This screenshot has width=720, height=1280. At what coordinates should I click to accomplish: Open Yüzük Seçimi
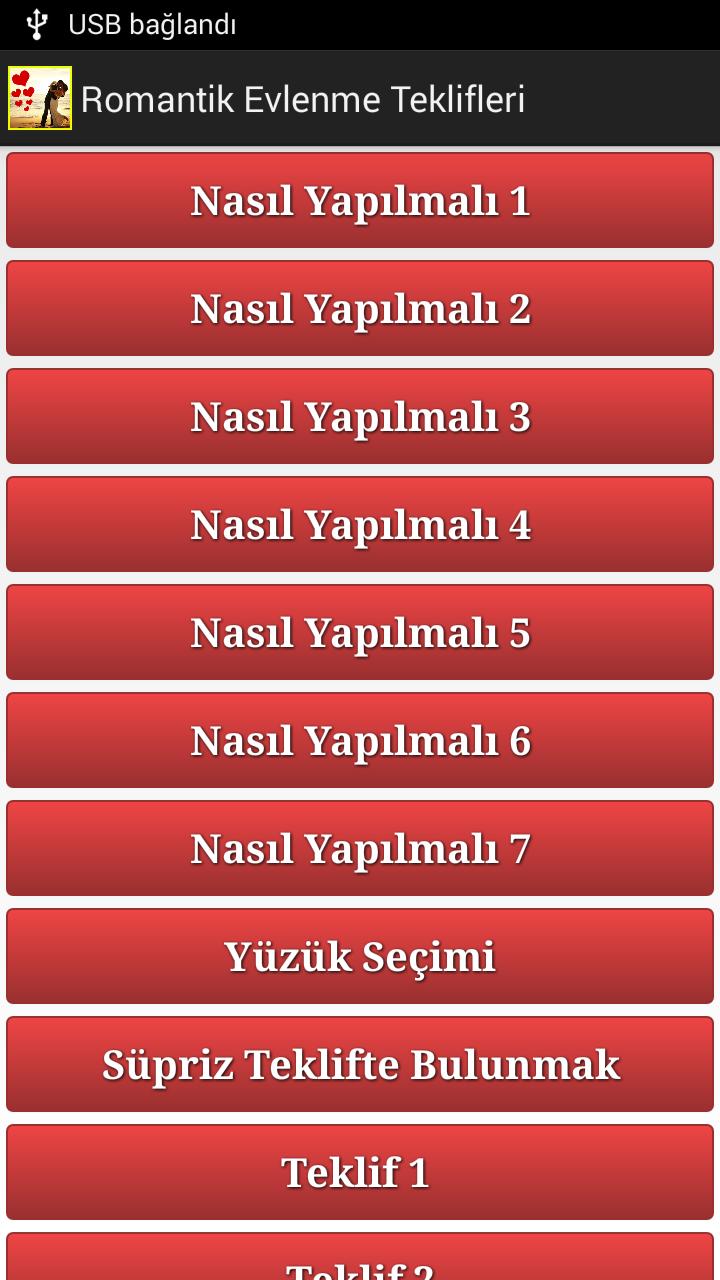point(360,956)
